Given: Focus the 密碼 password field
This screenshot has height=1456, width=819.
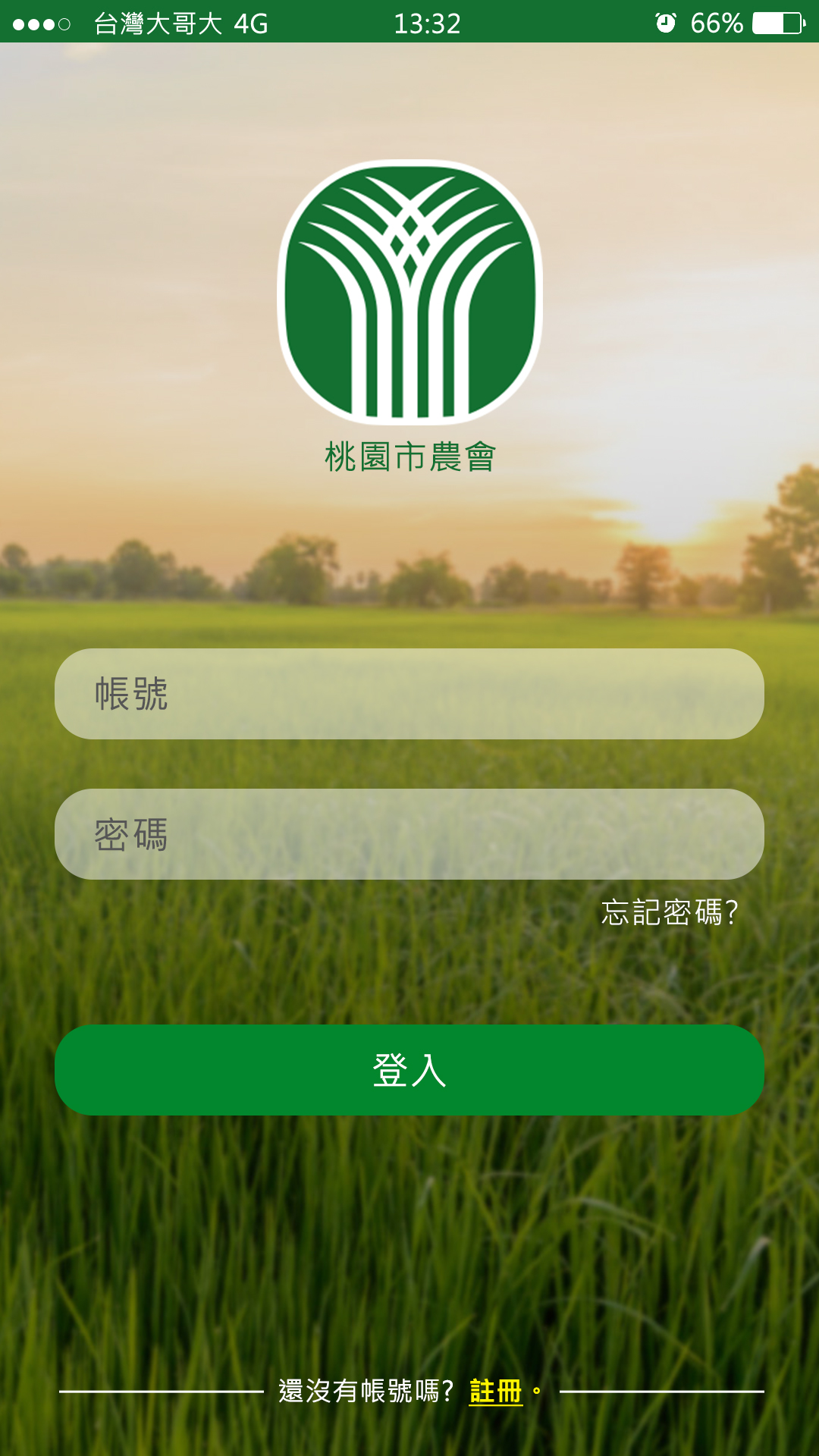Looking at the screenshot, I should click(x=409, y=834).
